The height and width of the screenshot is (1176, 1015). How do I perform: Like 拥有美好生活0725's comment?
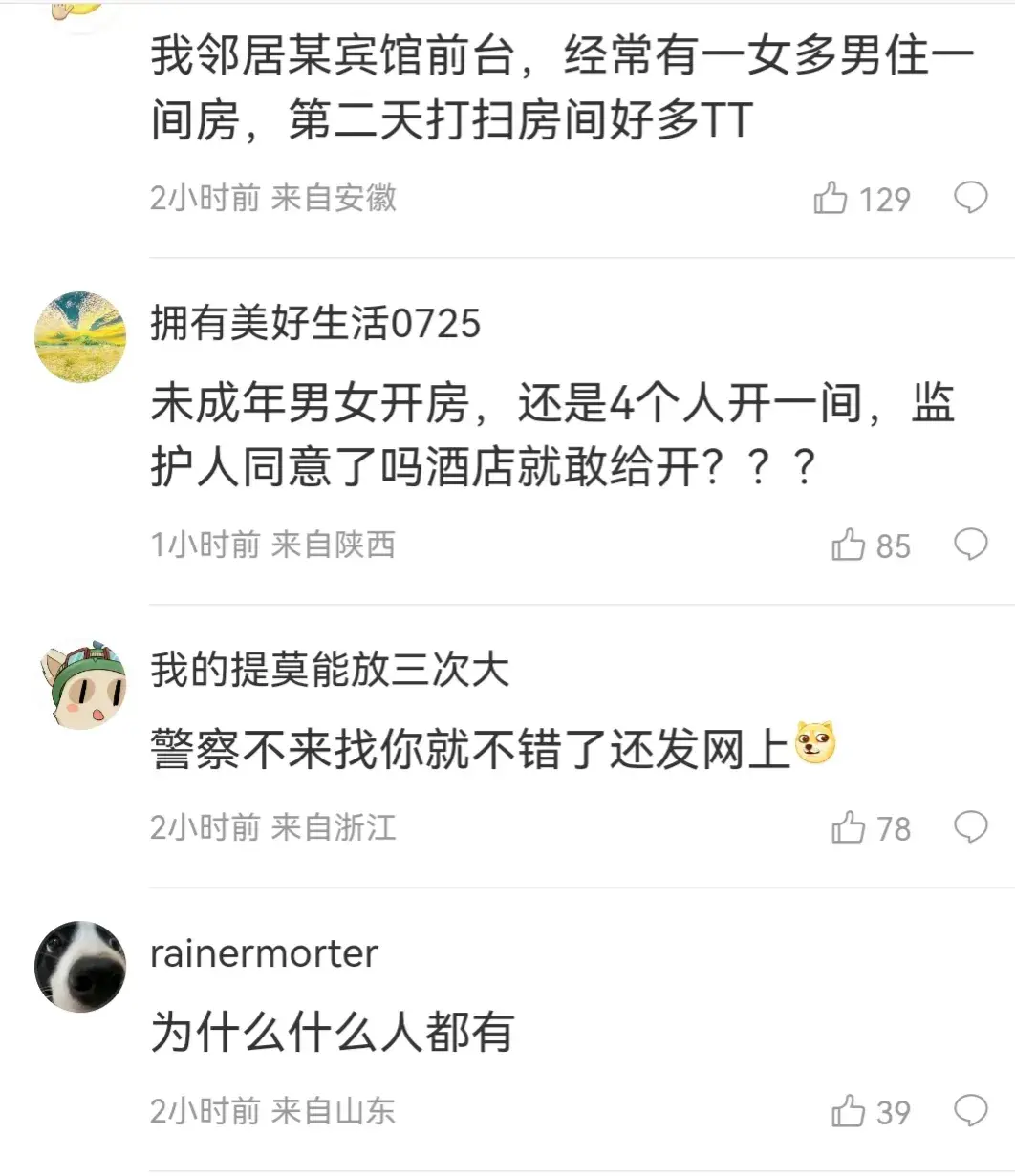(848, 545)
